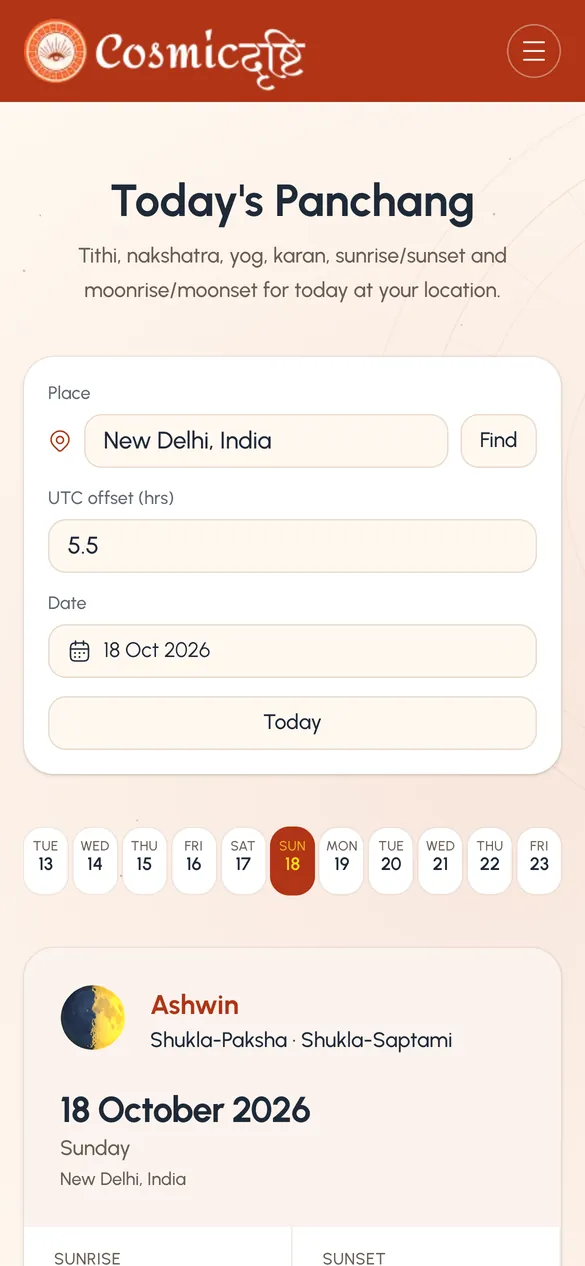Tap the Today button

(x=292, y=723)
